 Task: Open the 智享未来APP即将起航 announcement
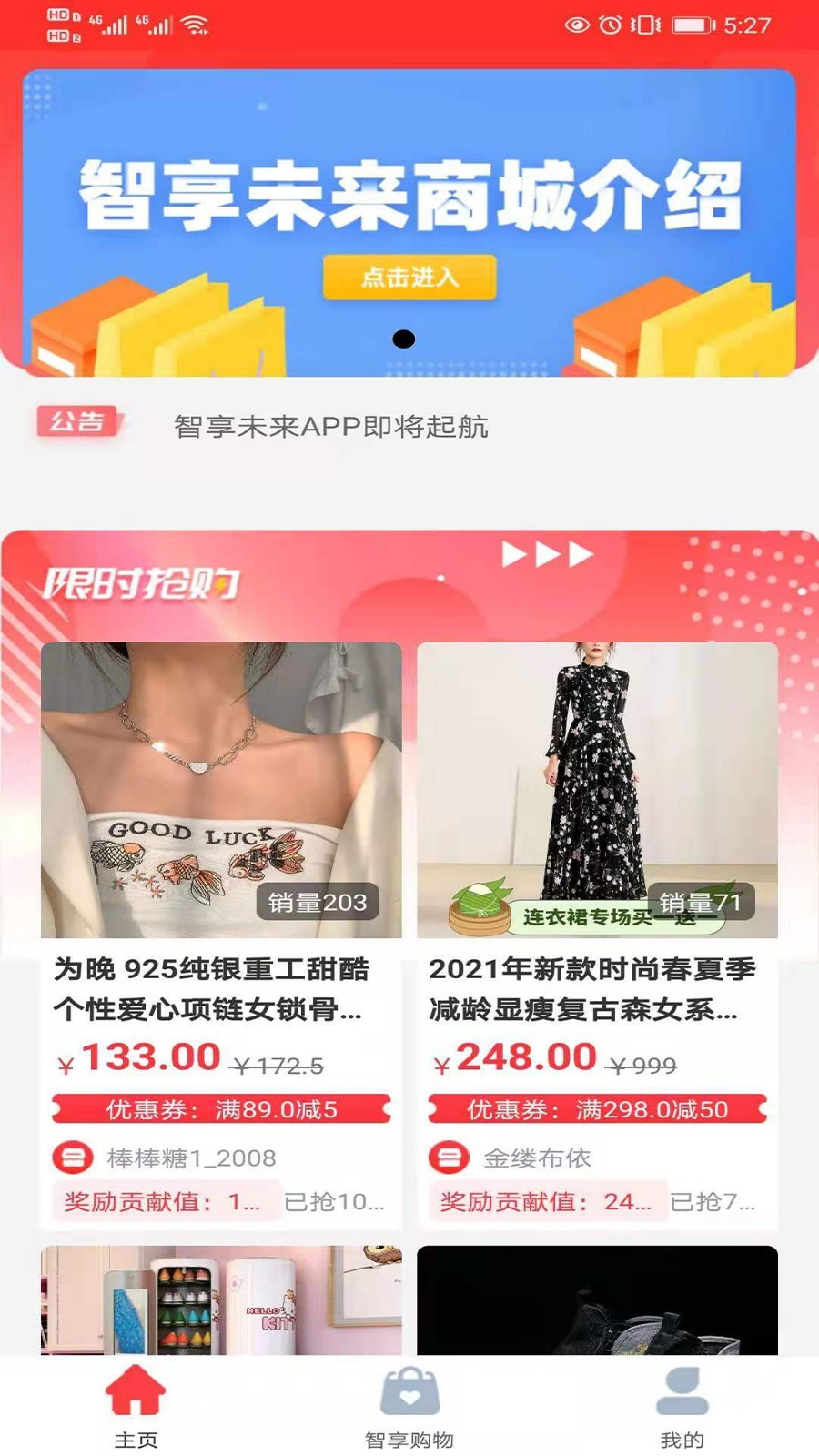point(330,426)
